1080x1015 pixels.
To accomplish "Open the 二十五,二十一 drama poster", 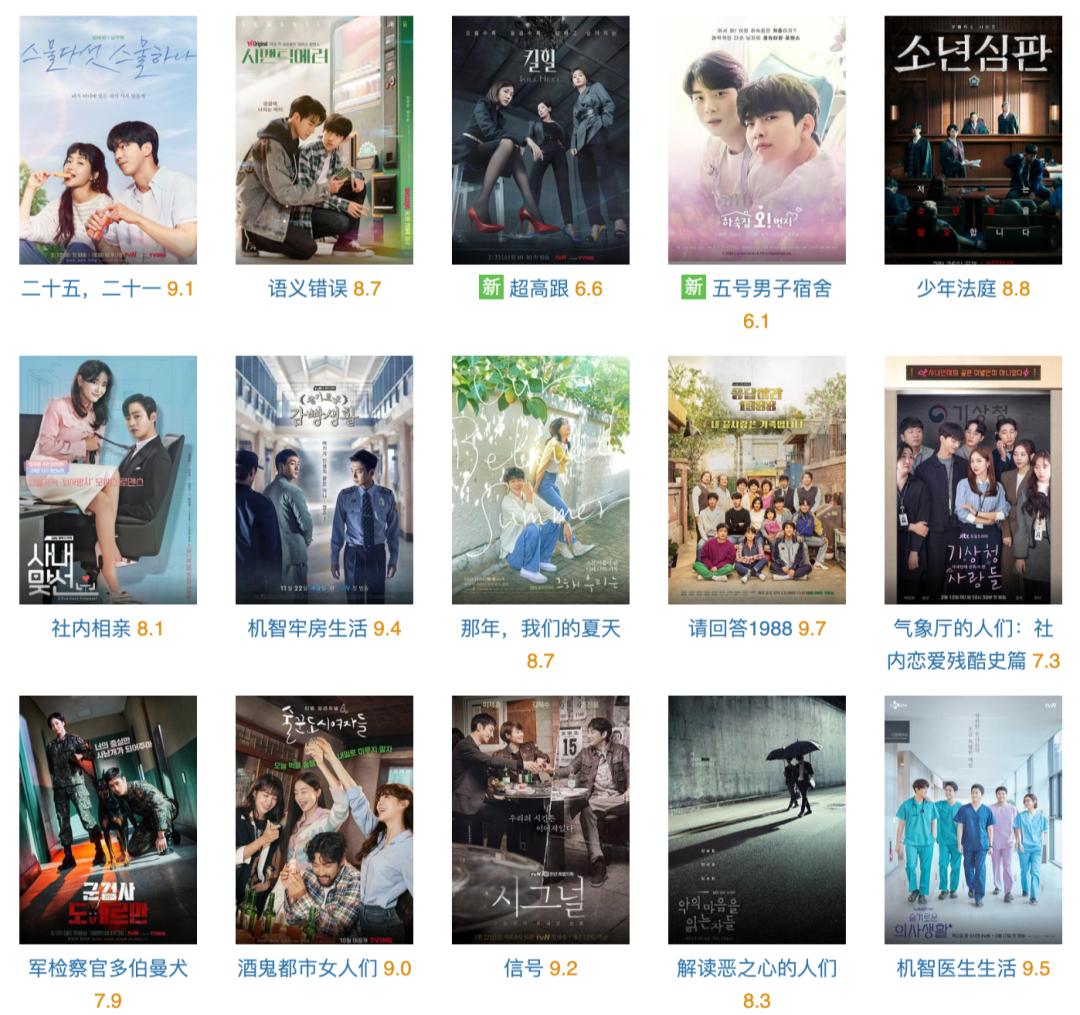I will pos(108,140).
